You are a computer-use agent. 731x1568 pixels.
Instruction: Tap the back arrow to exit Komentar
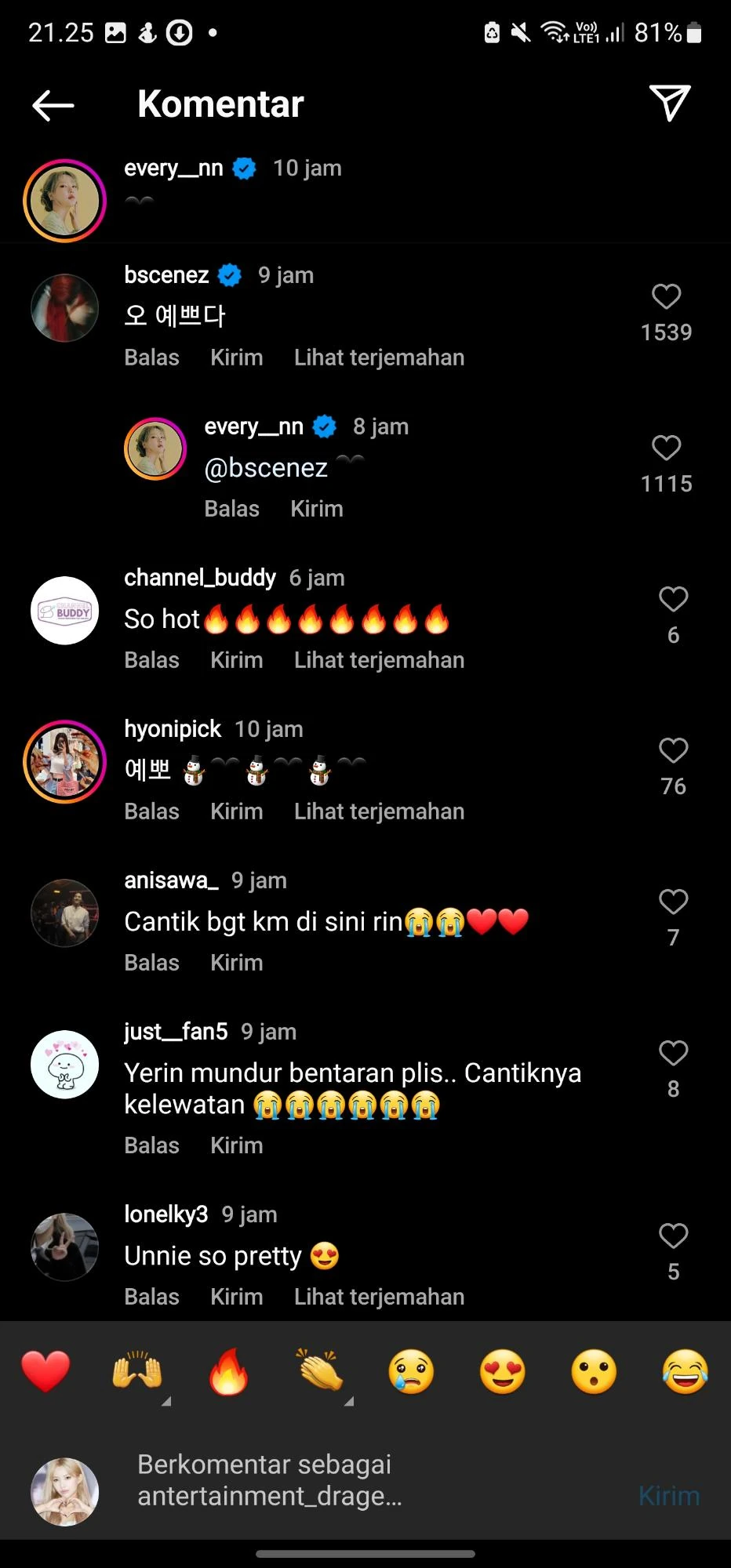(52, 104)
